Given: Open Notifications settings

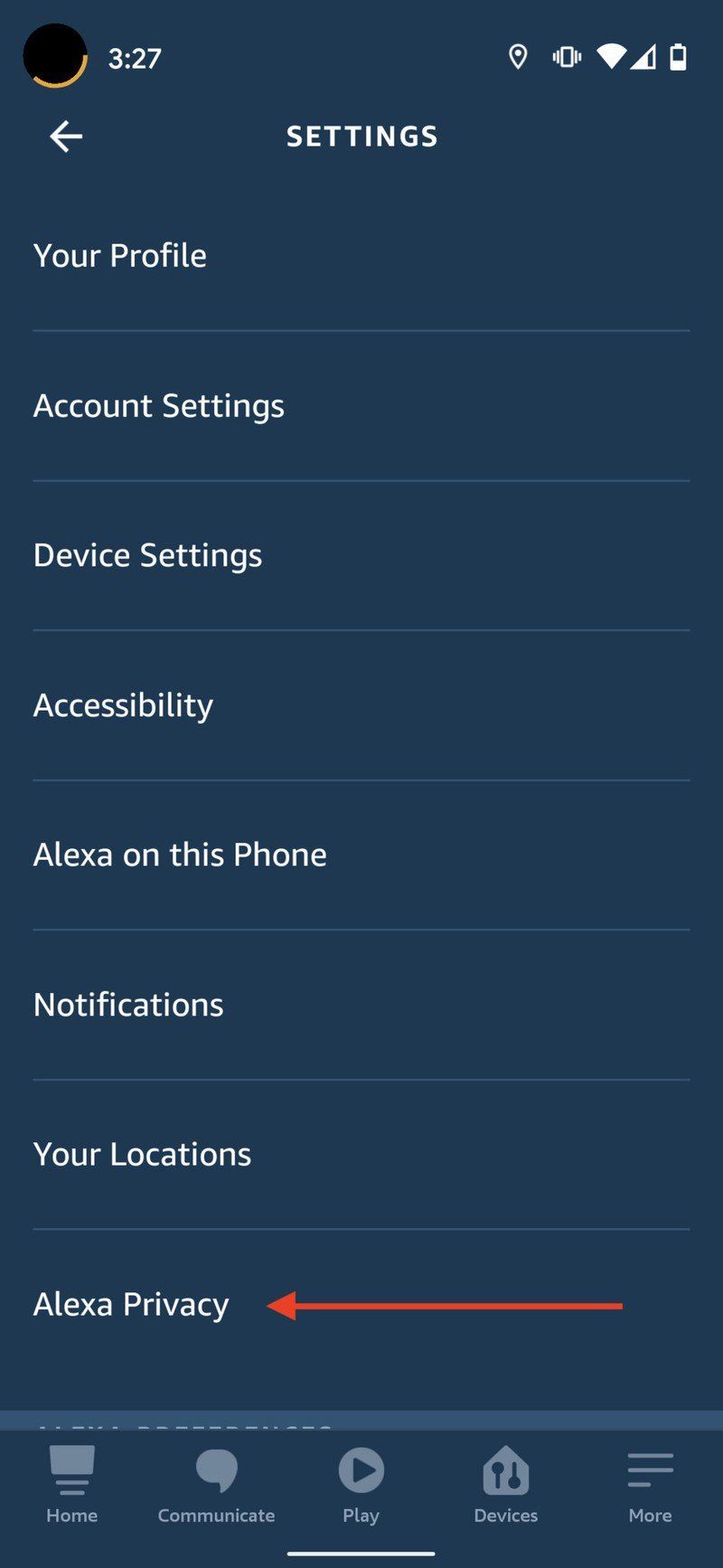Looking at the screenshot, I should pos(127,1004).
